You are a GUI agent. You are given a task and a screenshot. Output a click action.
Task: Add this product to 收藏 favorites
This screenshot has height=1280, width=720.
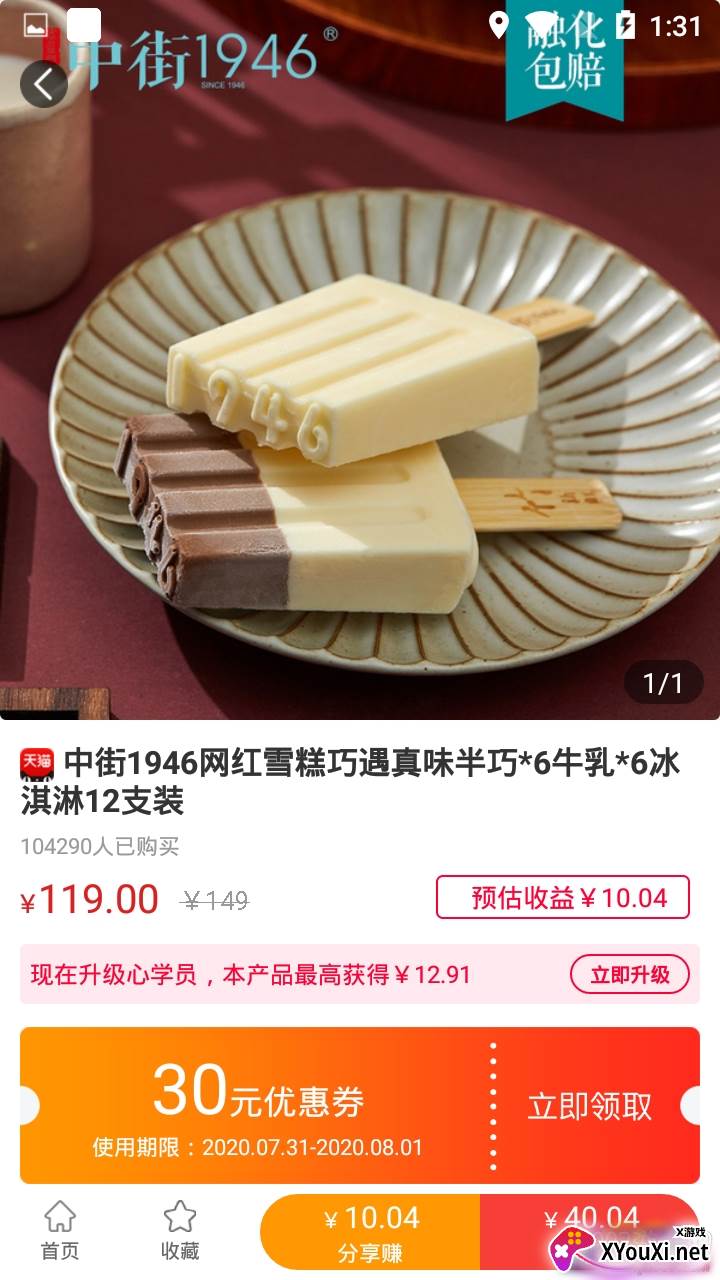point(180,1231)
